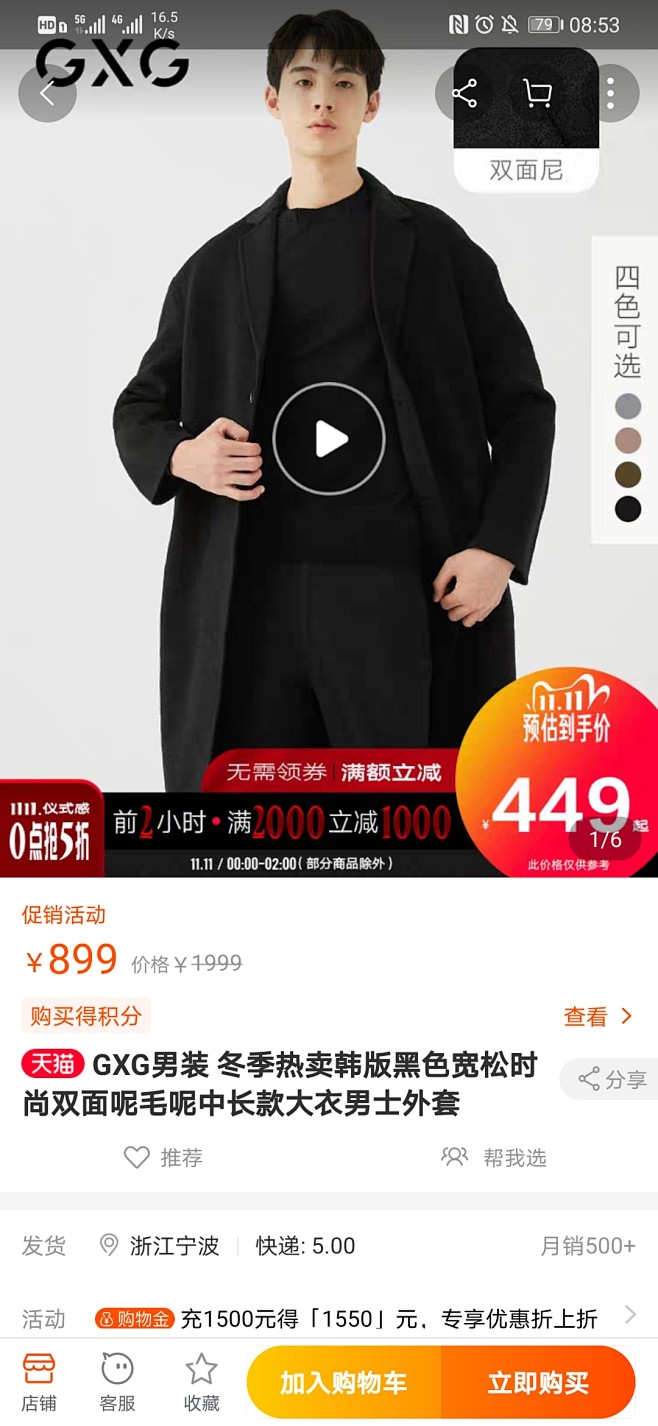This screenshot has width=658, height=1426.
Task: Visit the 店铺 page
Action: coord(39,1382)
